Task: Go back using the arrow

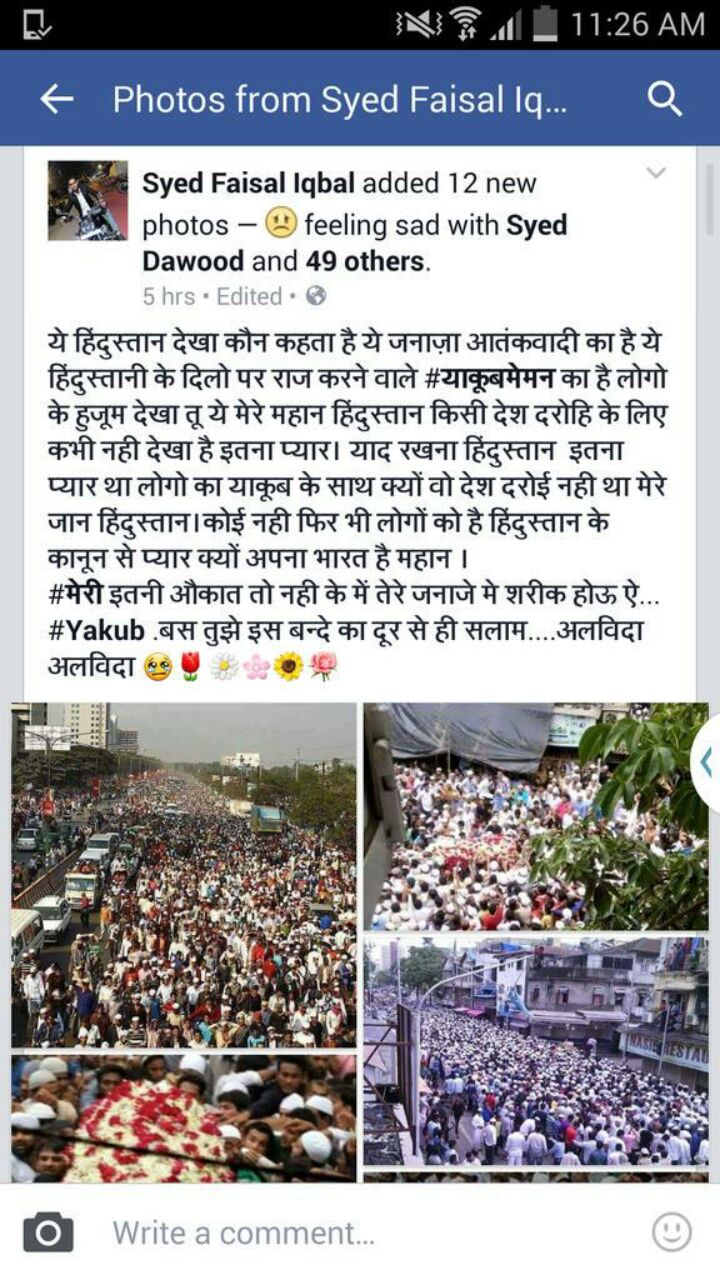Action: 57,99
